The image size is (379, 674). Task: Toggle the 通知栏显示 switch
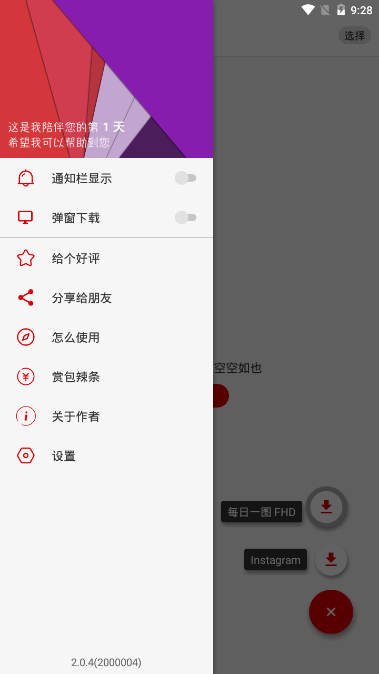pyautogui.click(x=186, y=178)
